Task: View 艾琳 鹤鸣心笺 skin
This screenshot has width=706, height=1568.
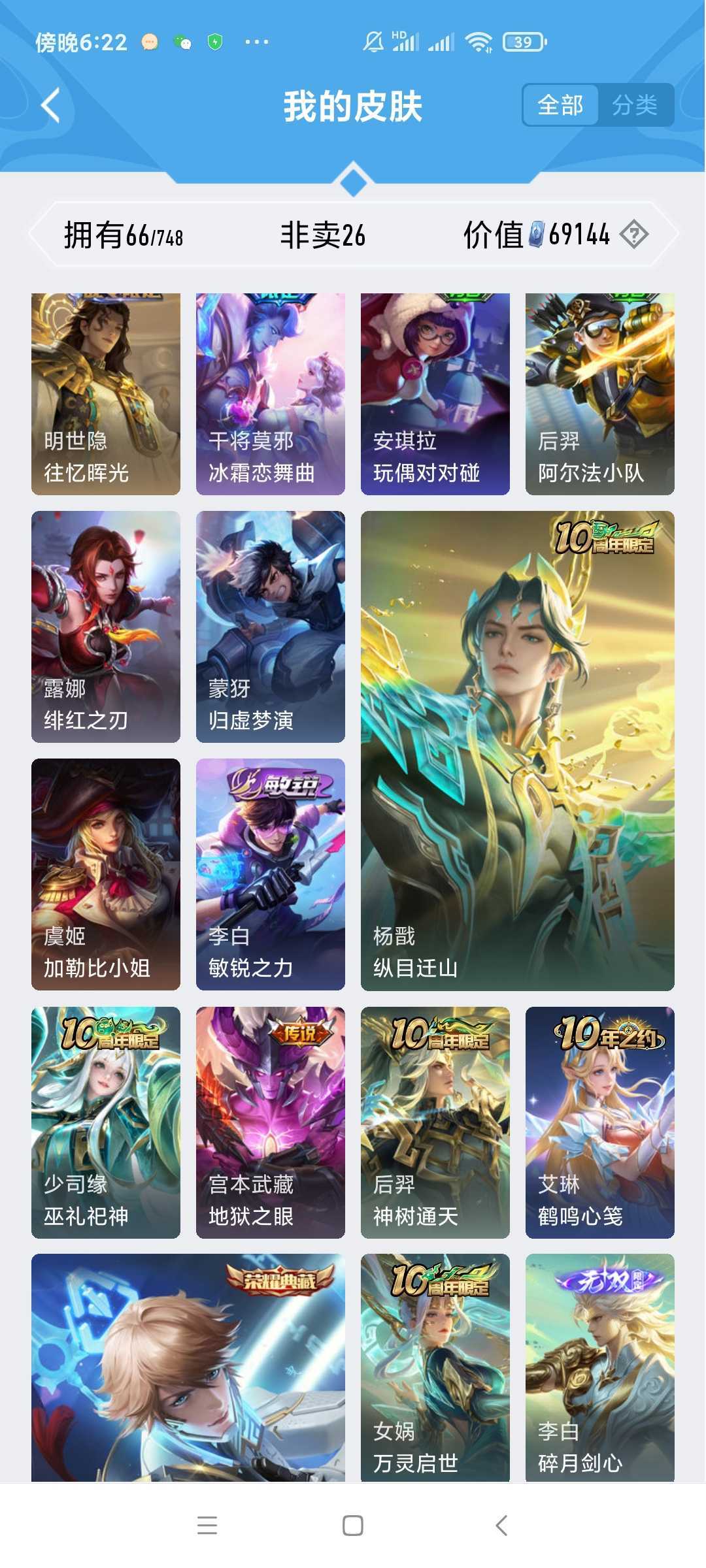Action: (x=600, y=1122)
